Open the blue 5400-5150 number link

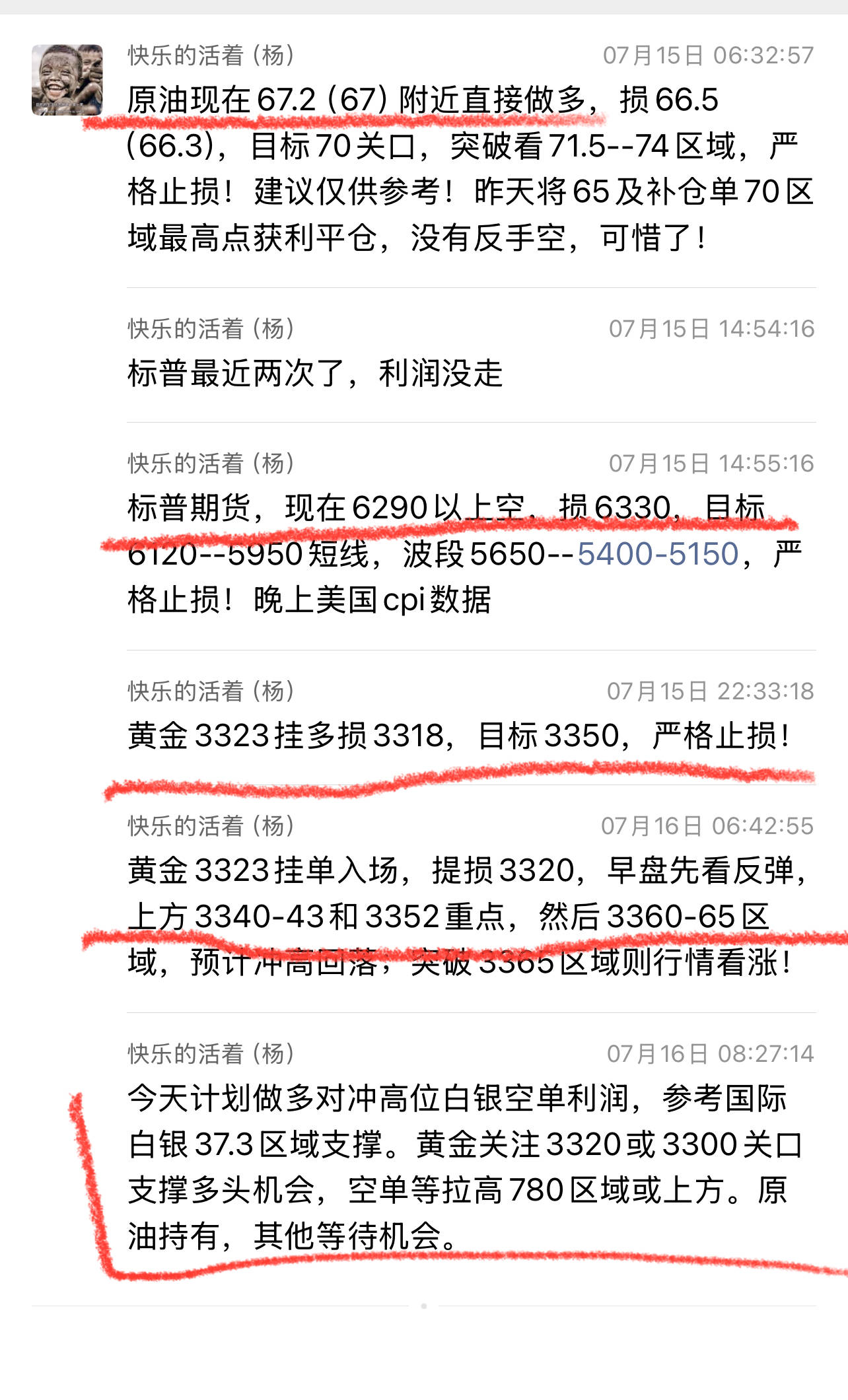tap(658, 553)
